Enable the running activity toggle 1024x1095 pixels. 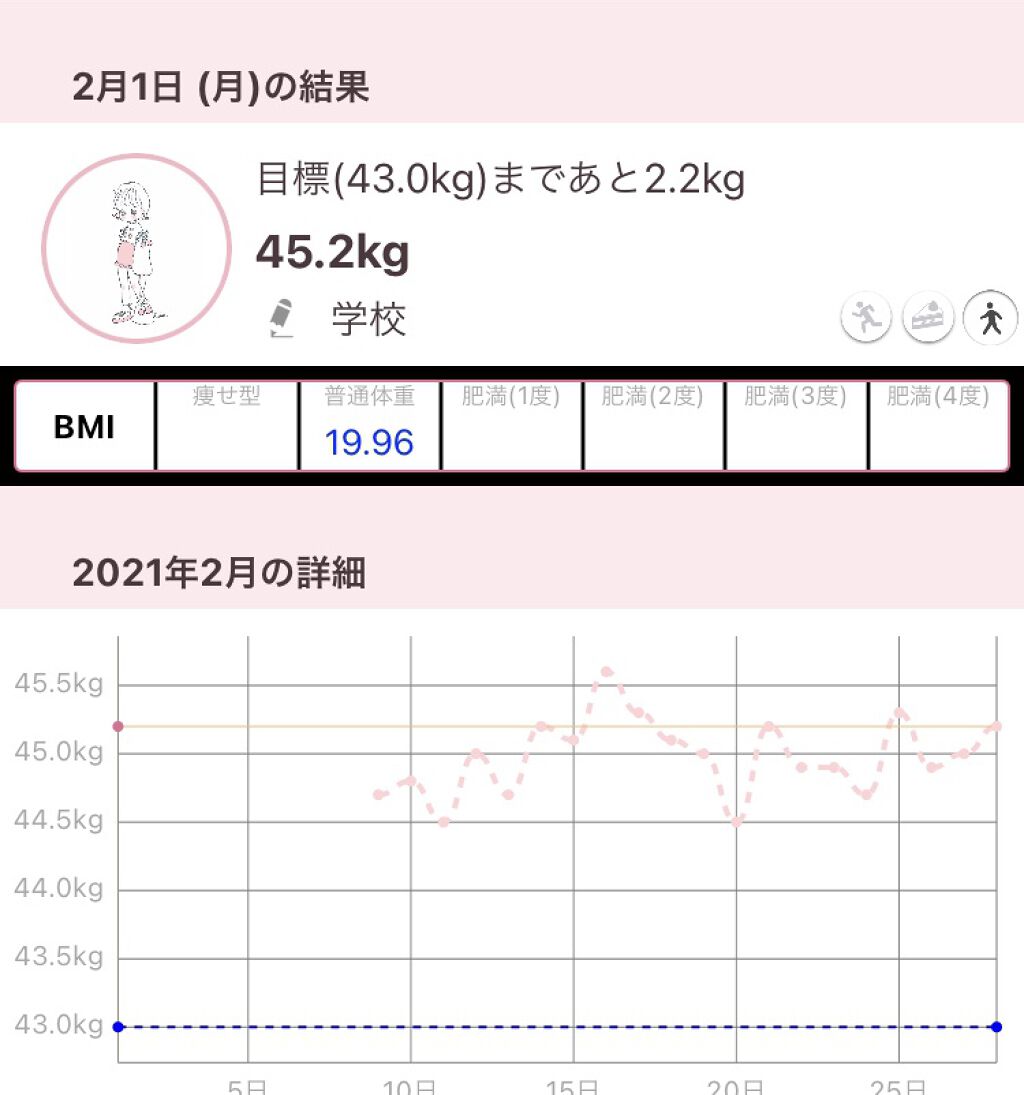866,317
